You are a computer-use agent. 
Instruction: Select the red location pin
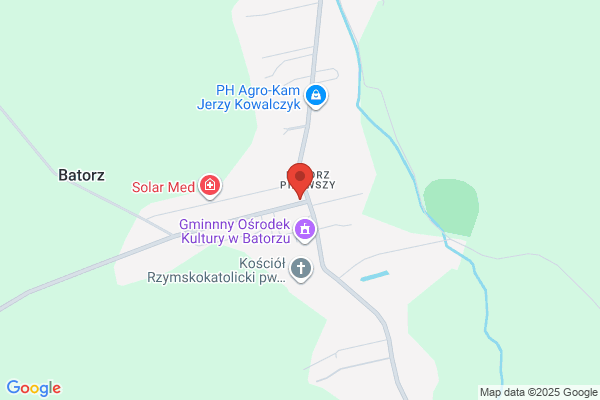pyautogui.click(x=300, y=181)
